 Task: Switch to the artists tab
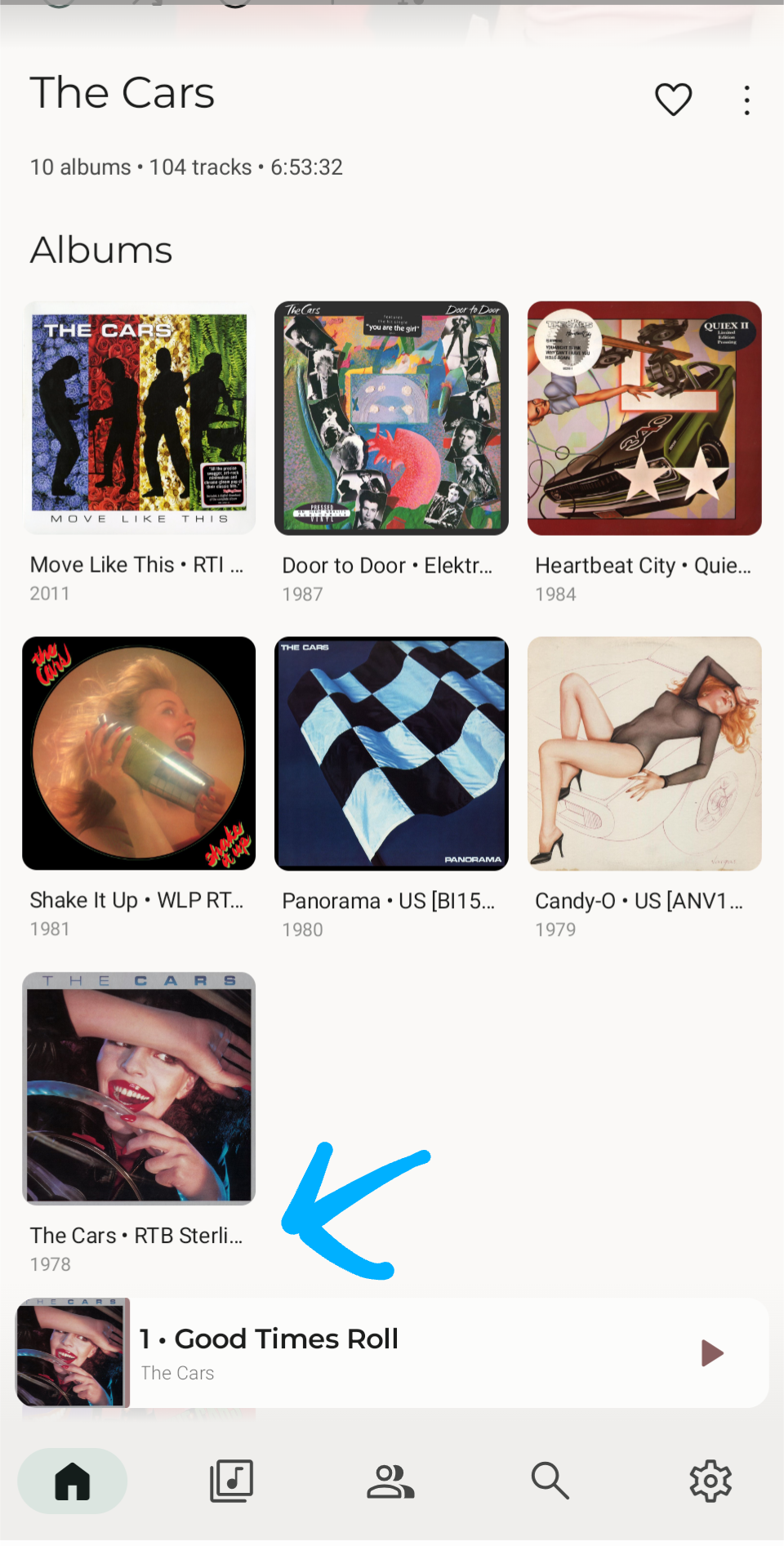[390, 1481]
